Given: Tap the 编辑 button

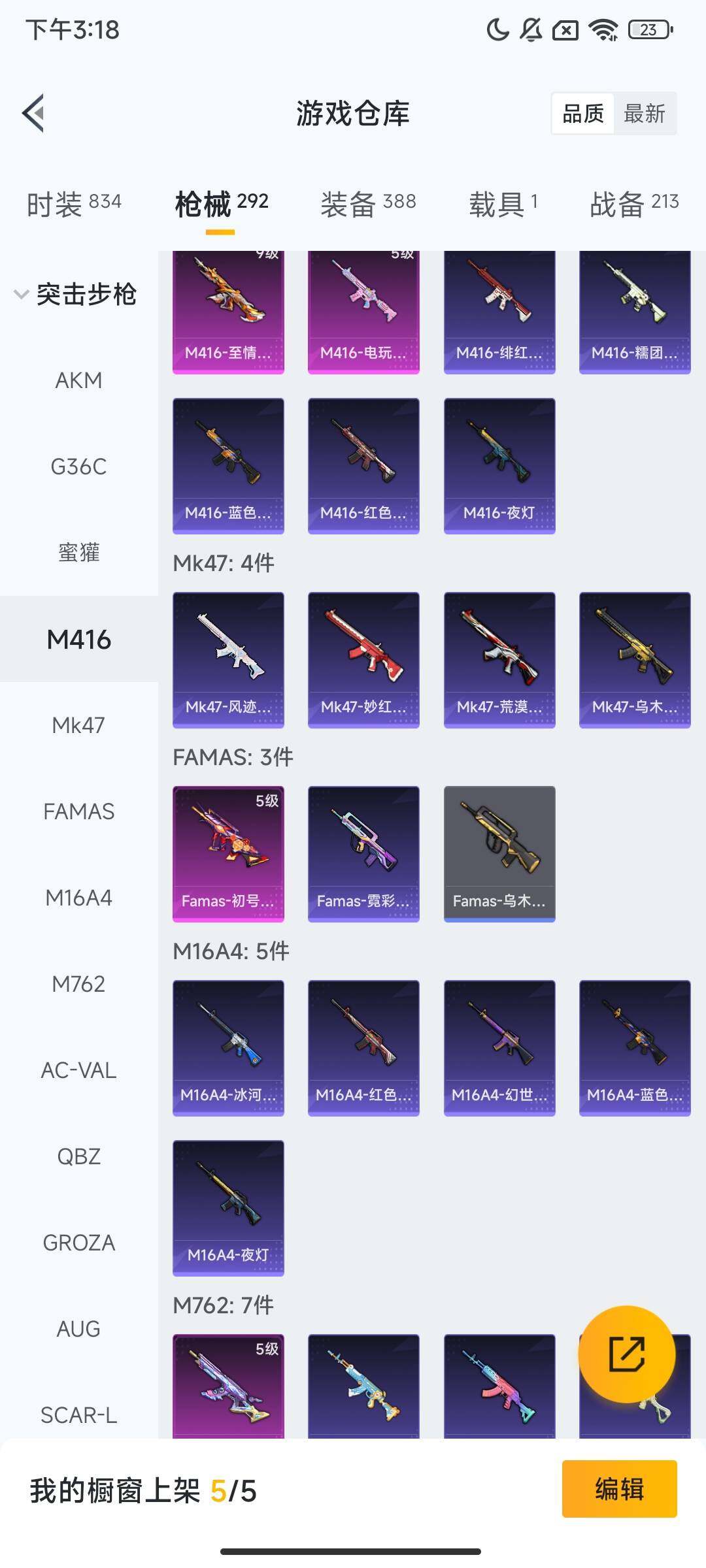Looking at the screenshot, I should (x=619, y=1489).
